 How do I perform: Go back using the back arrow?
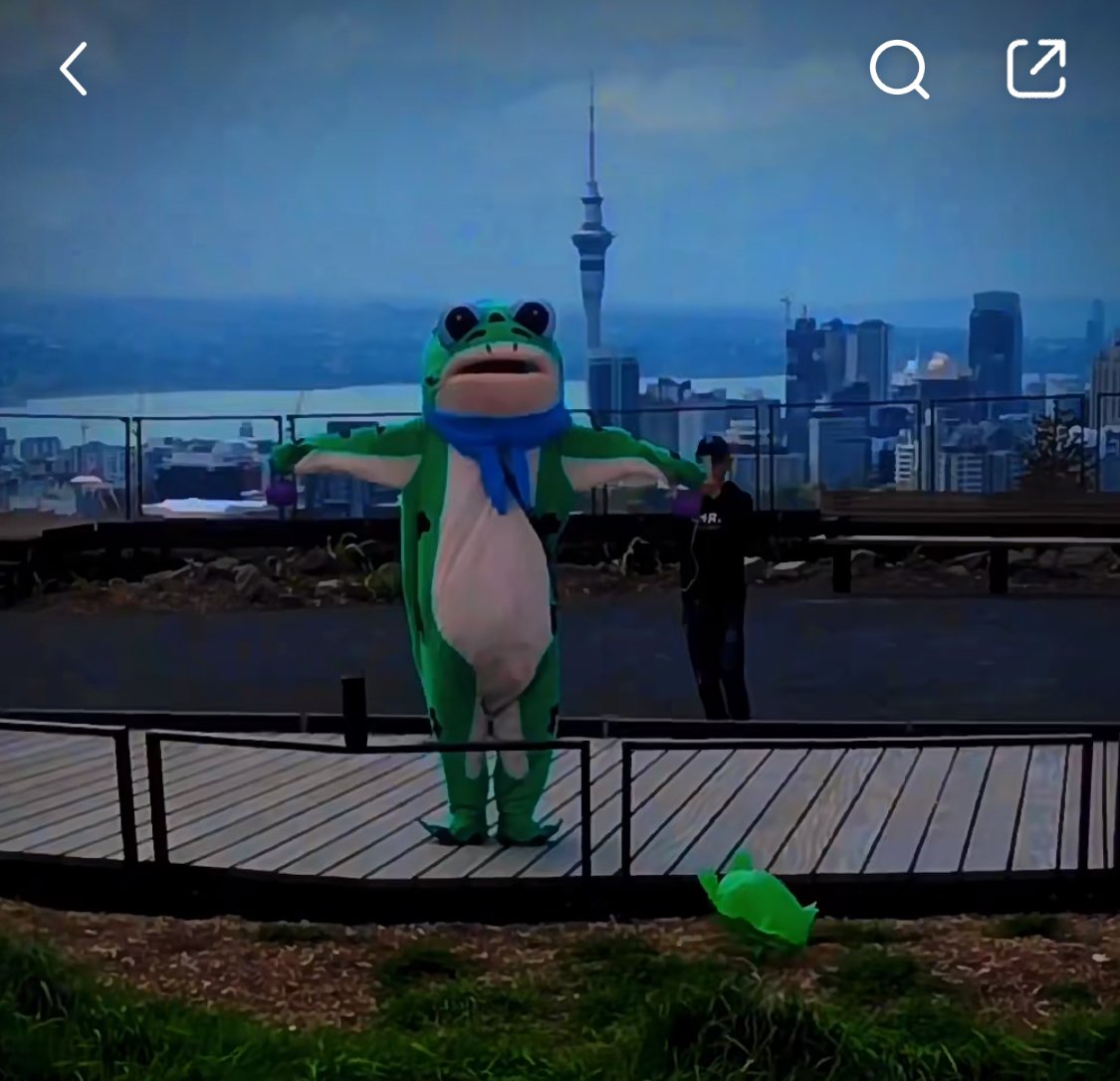pyautogui.click(x=74, y=69)
